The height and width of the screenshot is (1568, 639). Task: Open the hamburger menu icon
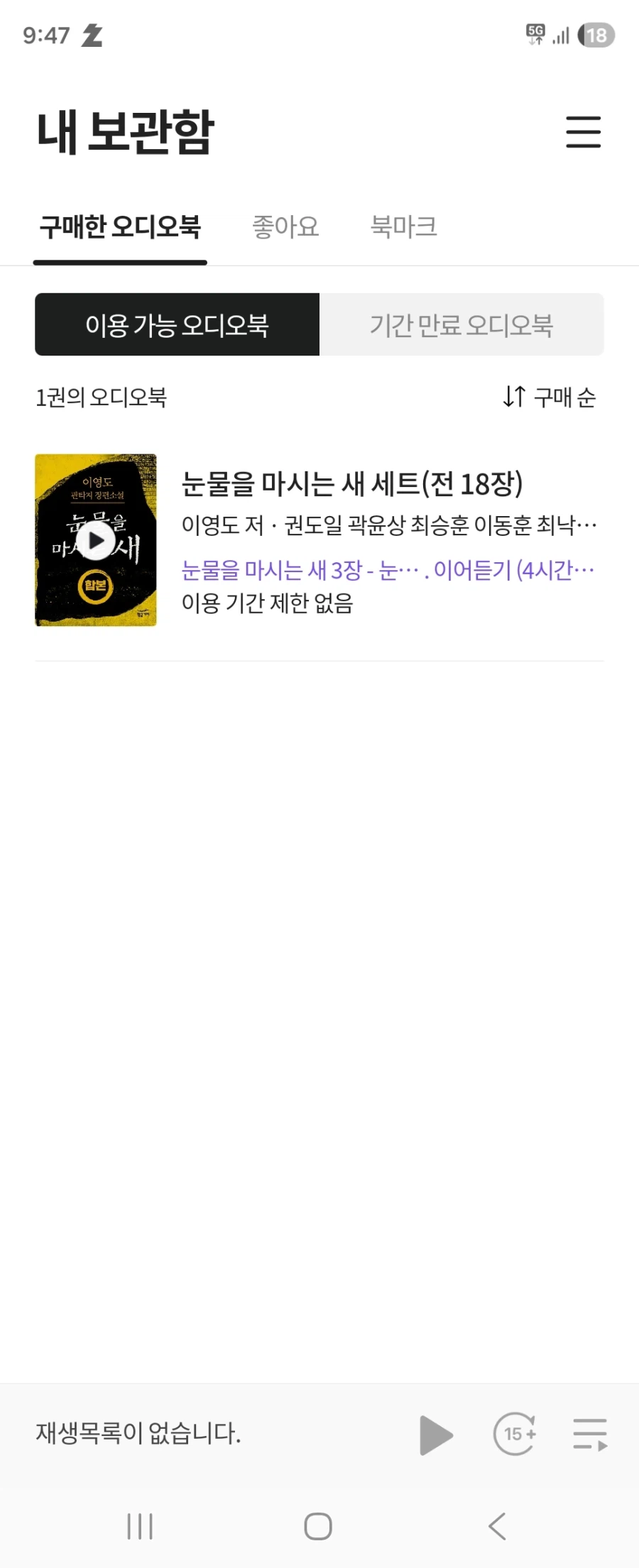coord(584,132)
